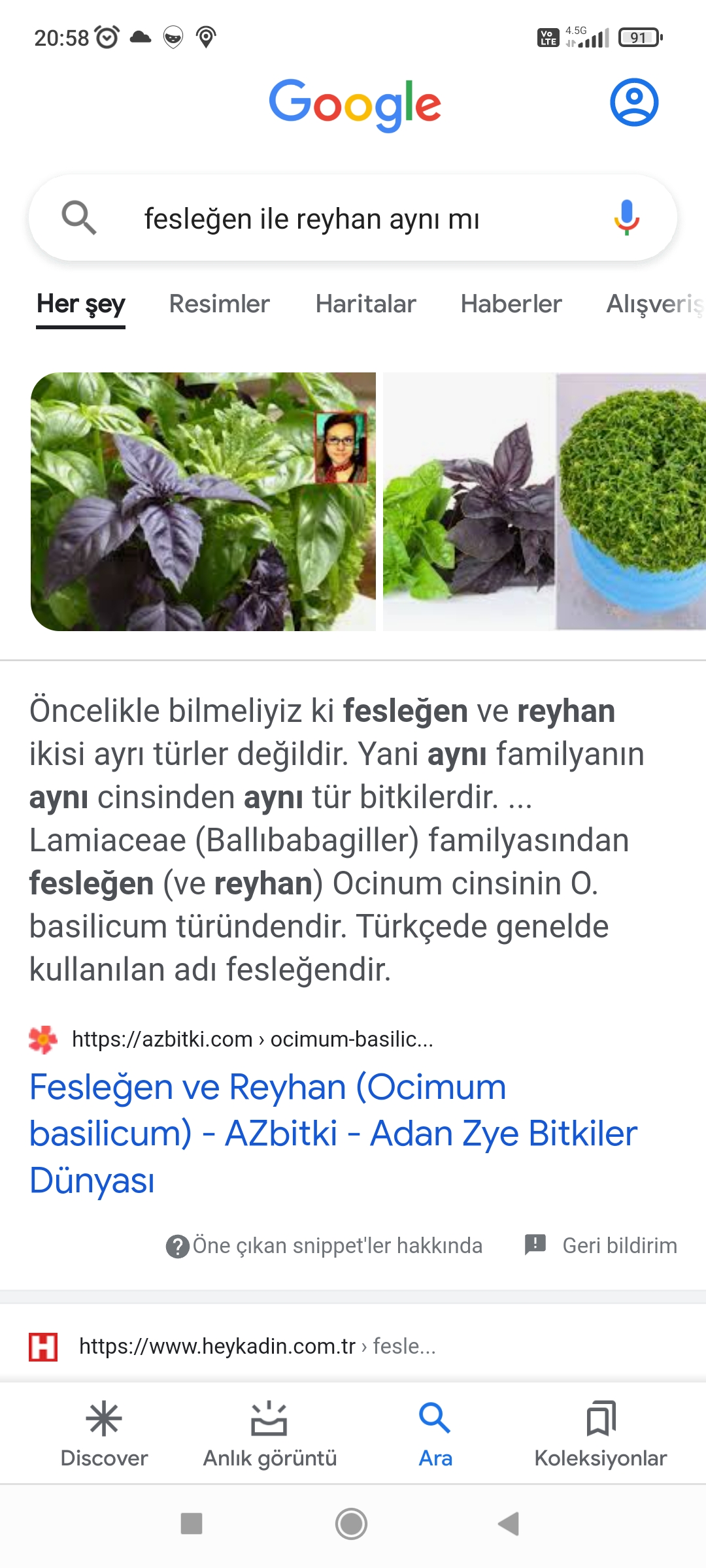Switch to the Haritalar tab

pos(365,304)
